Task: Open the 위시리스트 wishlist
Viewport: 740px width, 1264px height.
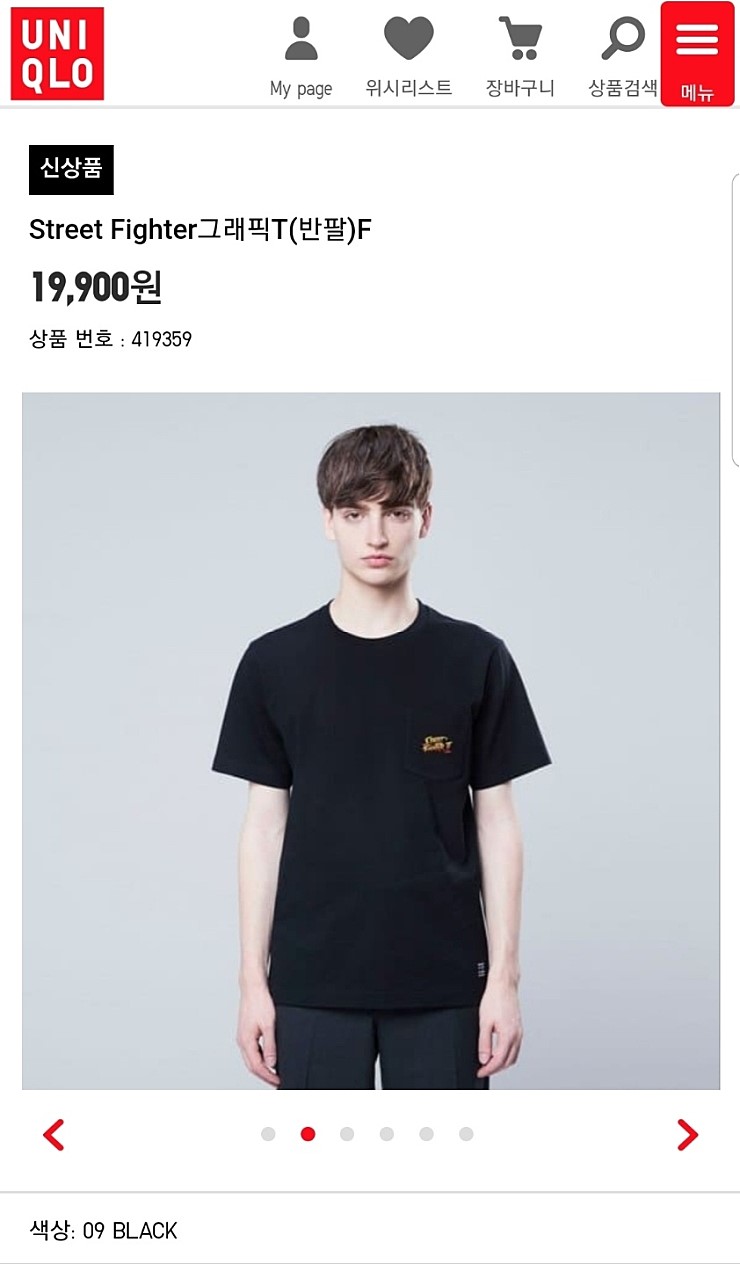Action: (408, 56)
